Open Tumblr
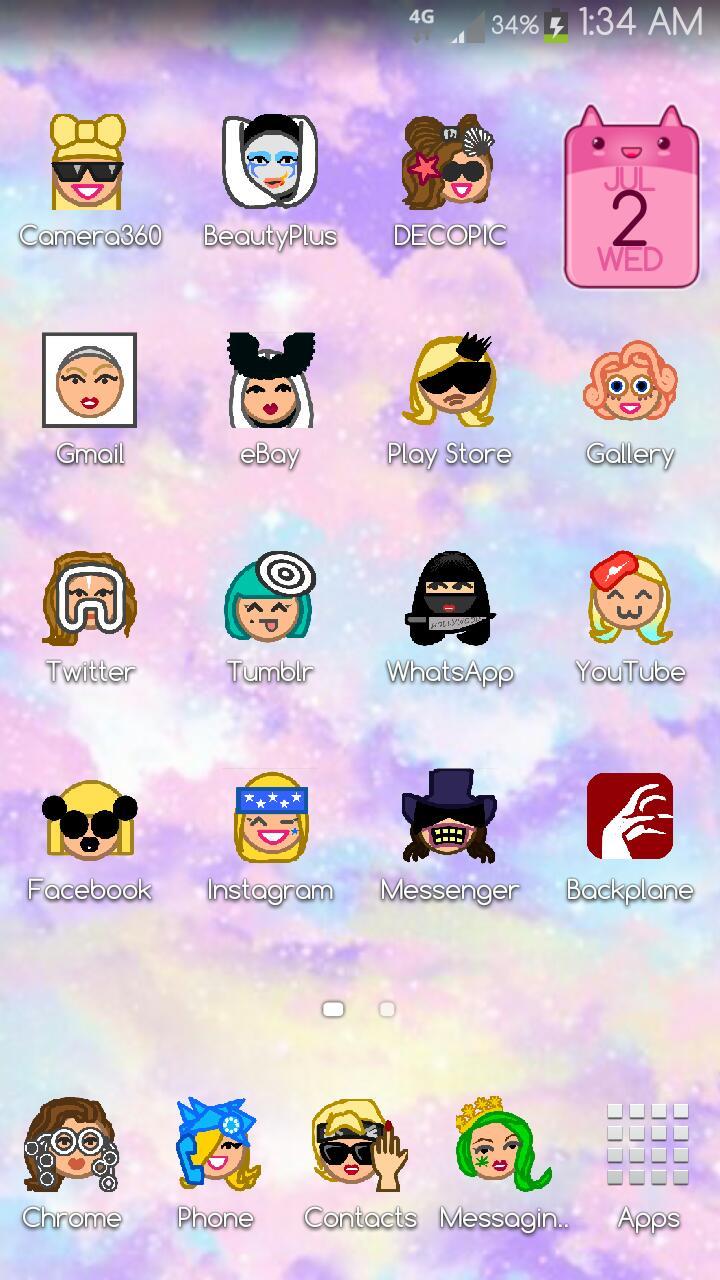Screen dimensions: 720x1280 [269, 599]
